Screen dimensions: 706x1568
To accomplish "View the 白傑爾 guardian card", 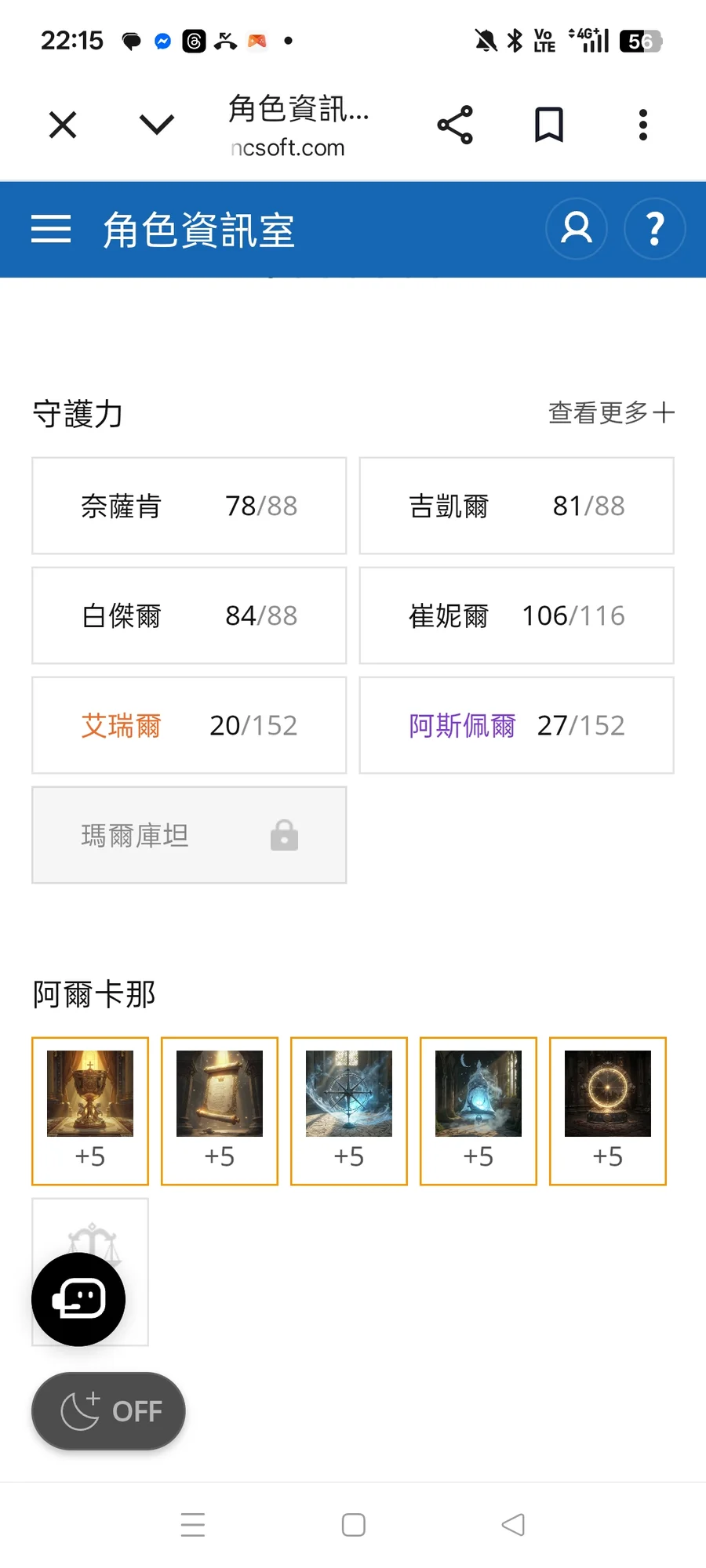I will 189,615.
